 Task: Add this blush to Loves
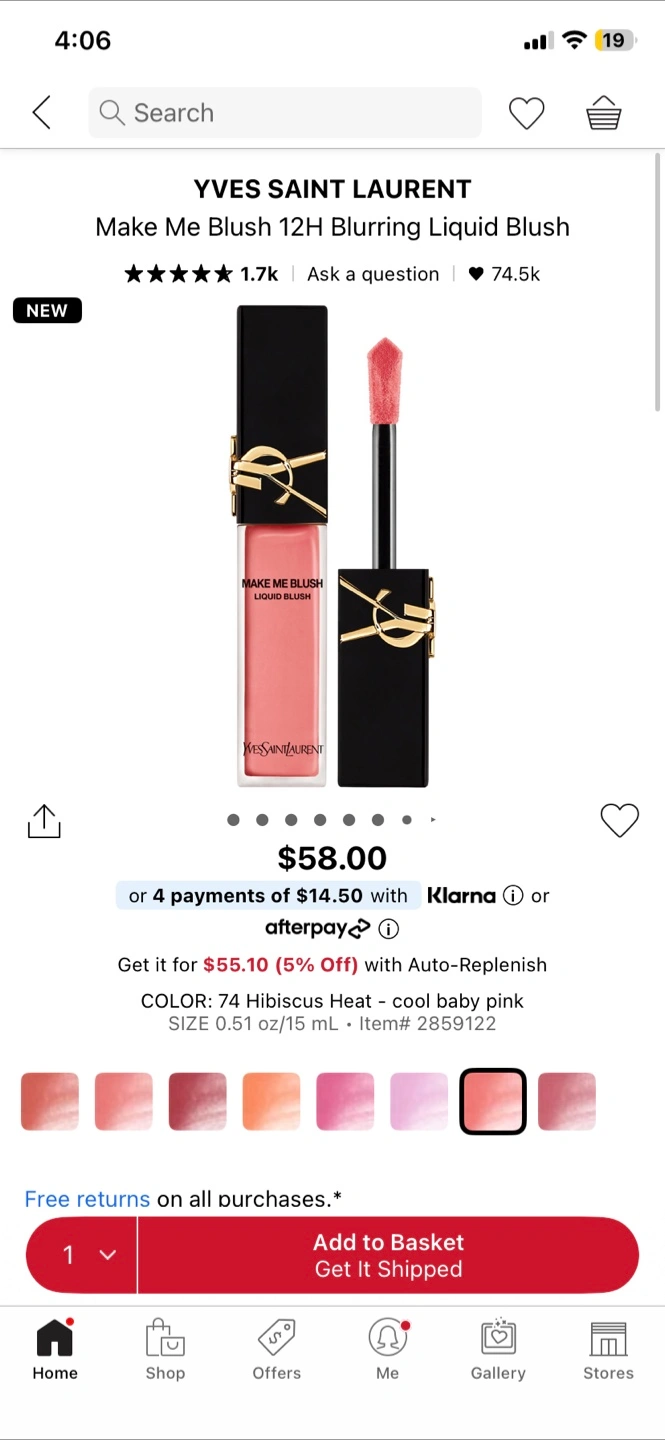coord(619,820)
